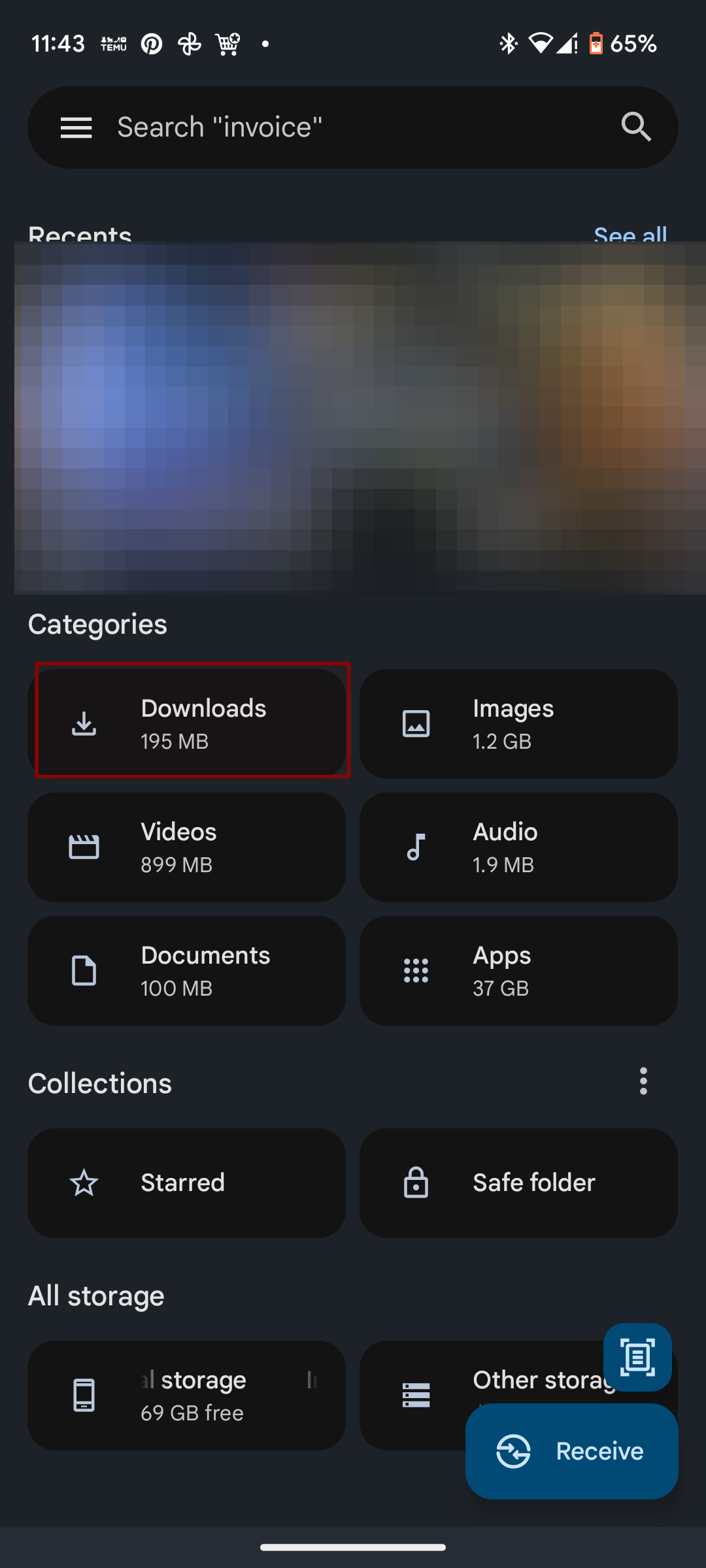Open the Audio category
The height and width of the screenshot is (1568, 706).
518,847
